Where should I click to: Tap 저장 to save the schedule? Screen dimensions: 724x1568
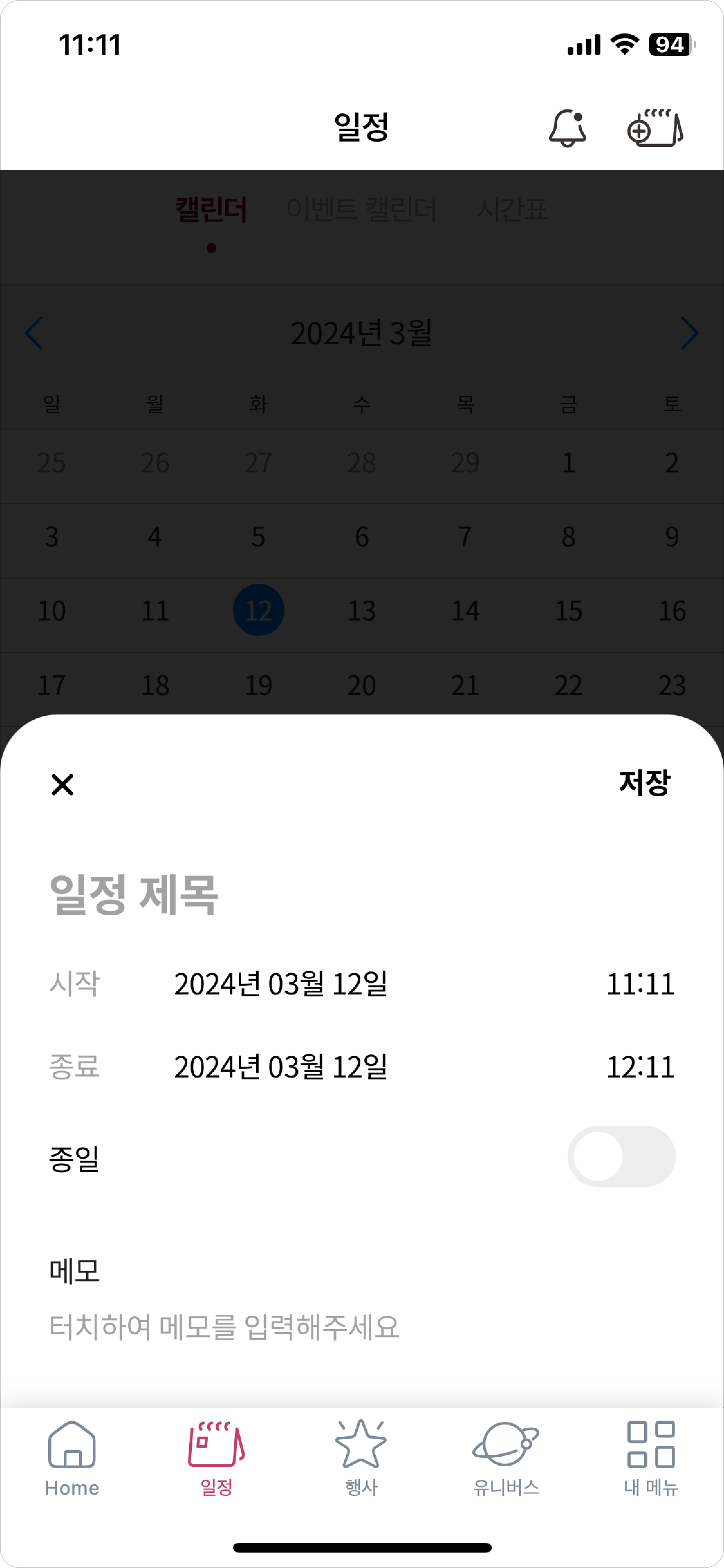(644, 783)
